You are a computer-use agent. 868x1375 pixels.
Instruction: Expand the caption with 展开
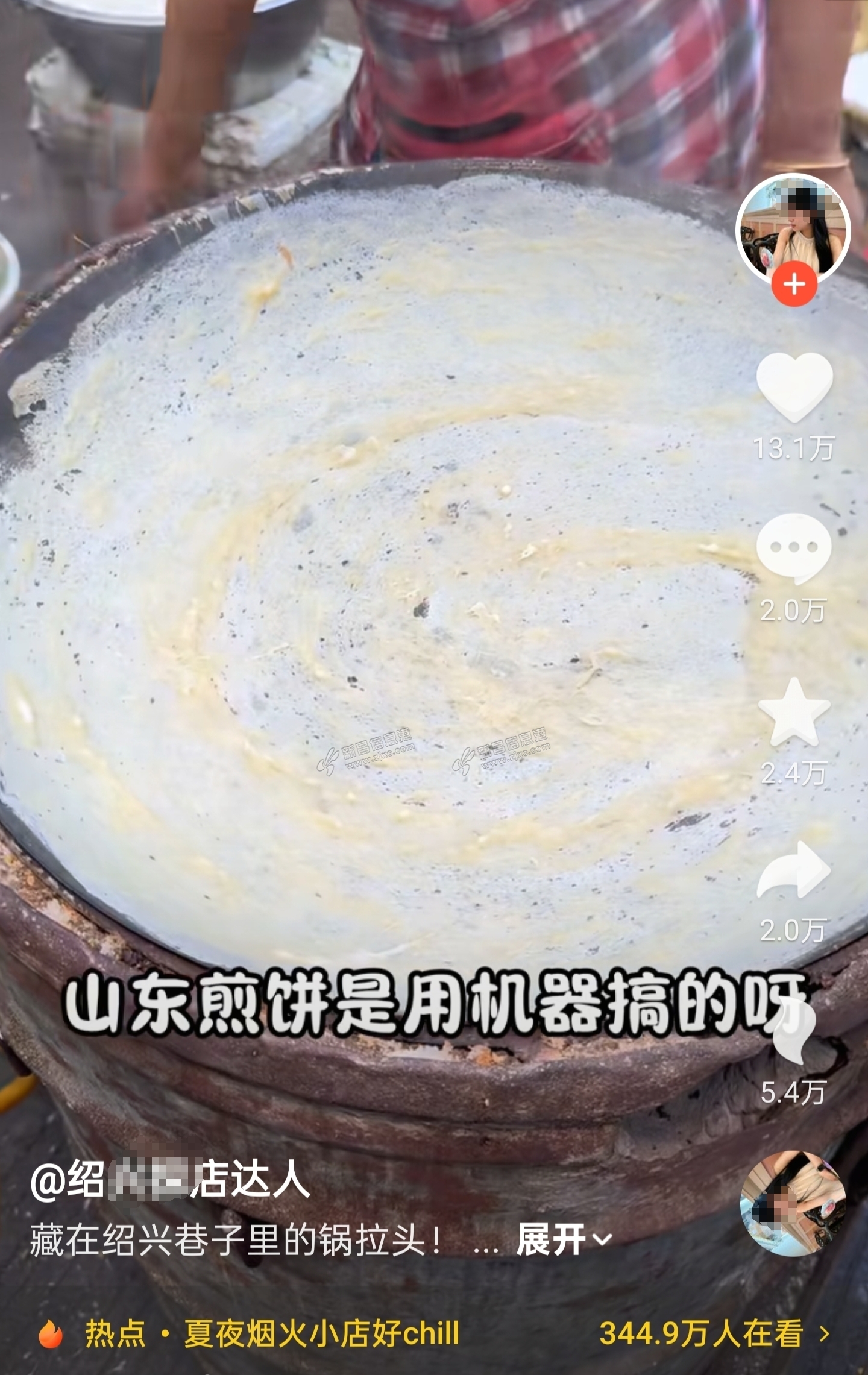coord(563,1240)
